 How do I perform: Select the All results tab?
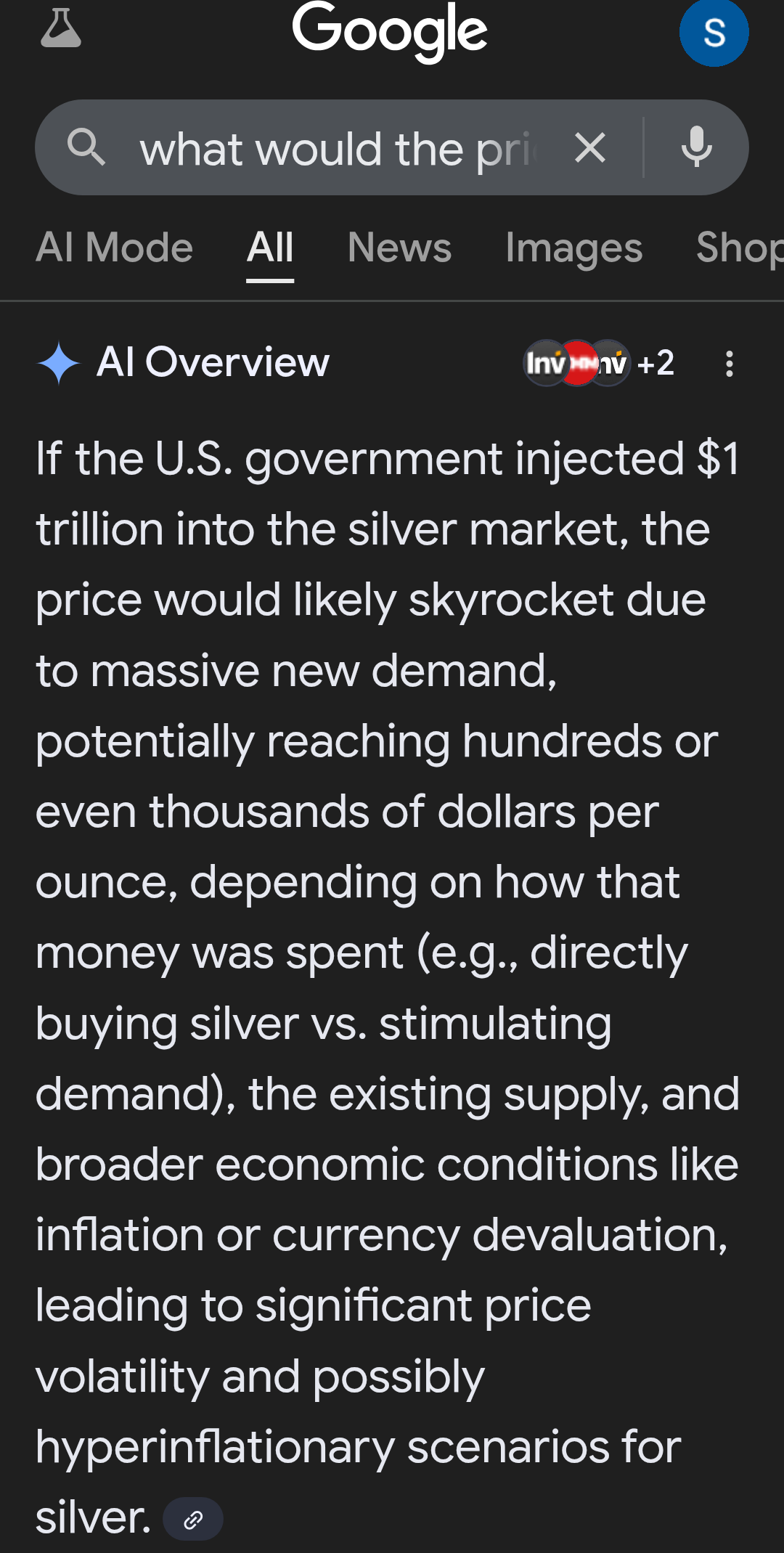coord(270,248)
